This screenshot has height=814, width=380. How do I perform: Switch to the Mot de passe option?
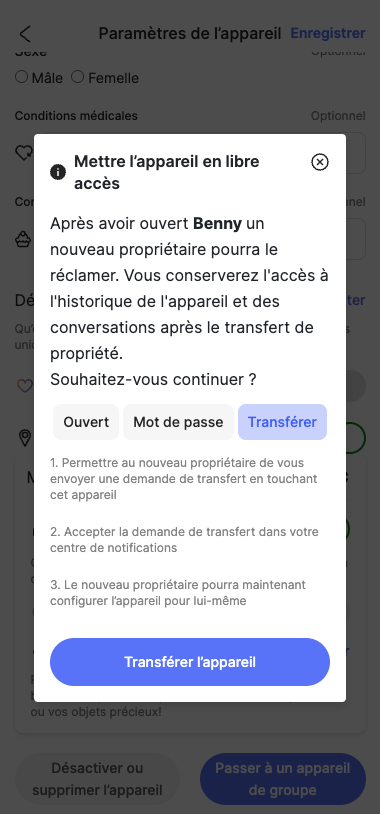178,422
